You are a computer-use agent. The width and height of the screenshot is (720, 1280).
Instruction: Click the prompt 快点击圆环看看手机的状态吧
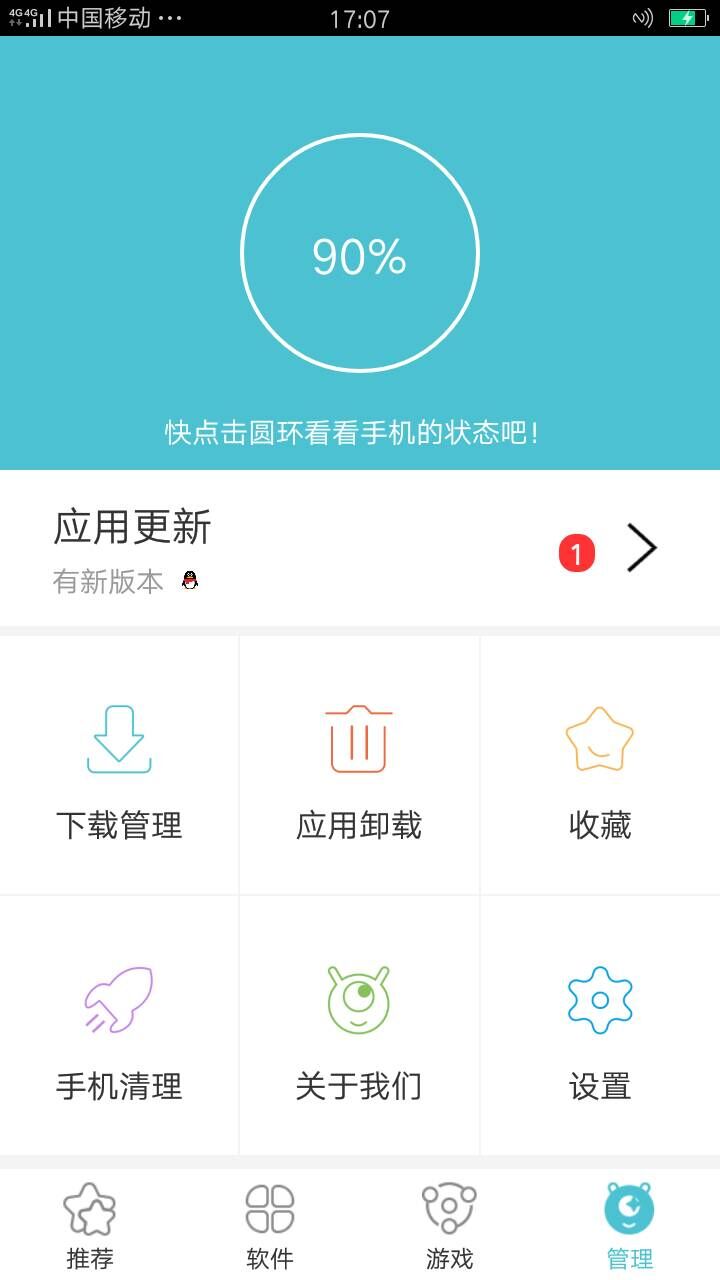click(360, 430)
